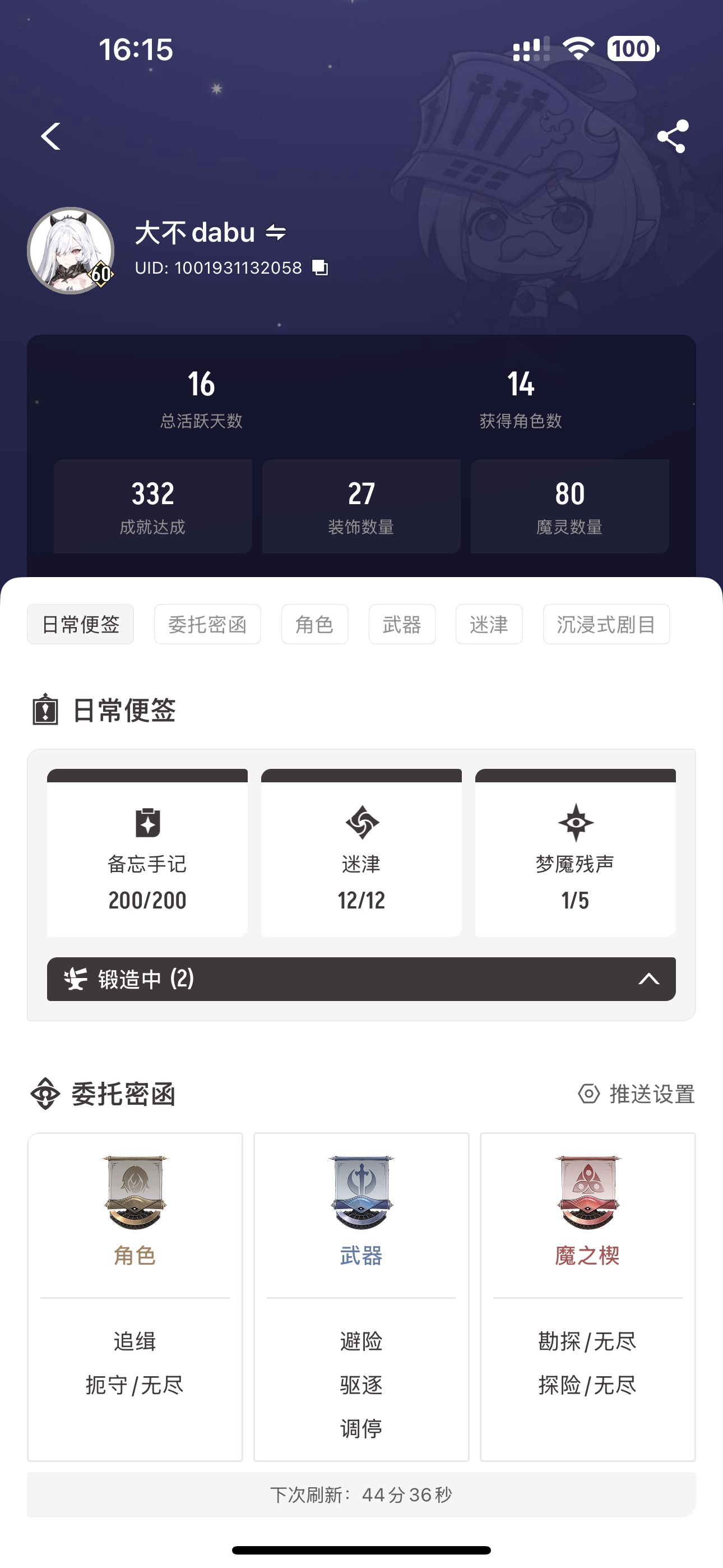Switch to the 沉浸式剧目 tab
This screenshot has height=1568, width=723.
pyautogui.click(x=606, y=625)
